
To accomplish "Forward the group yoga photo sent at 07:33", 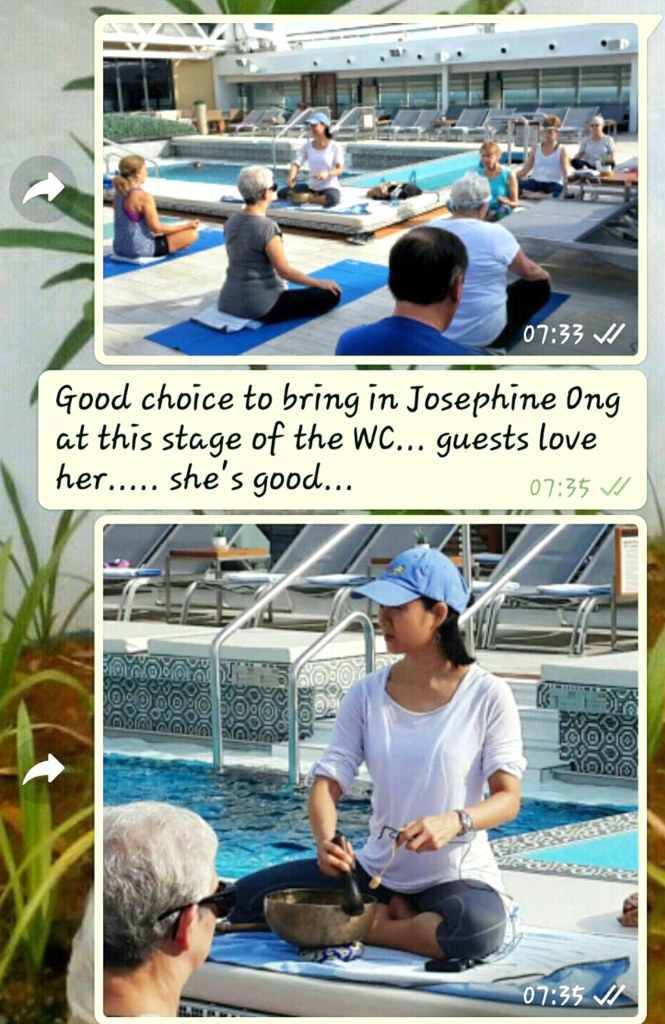I will click(43, 188).
